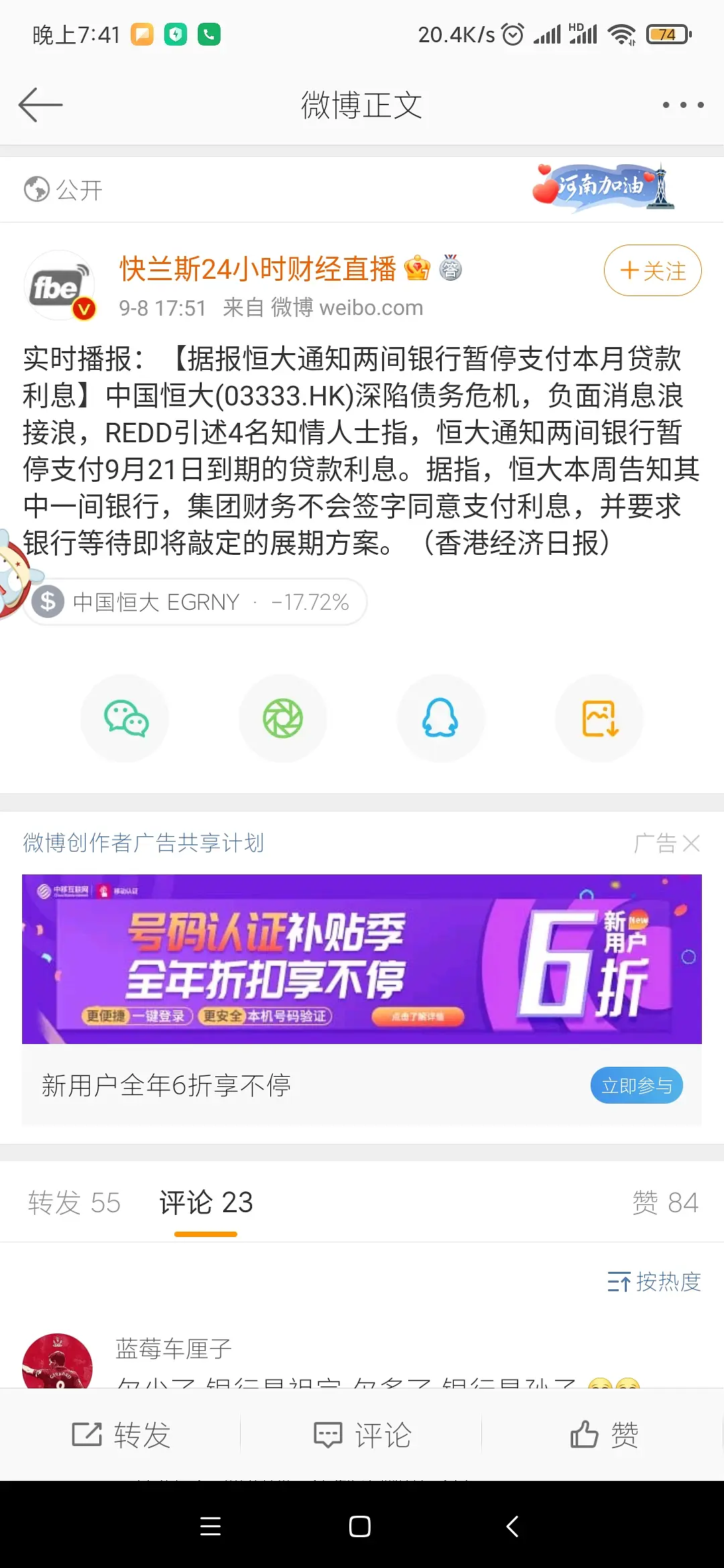Tap the 立即参与 button
This screenshot has height=1568, width=724.
coord(636,1085)
